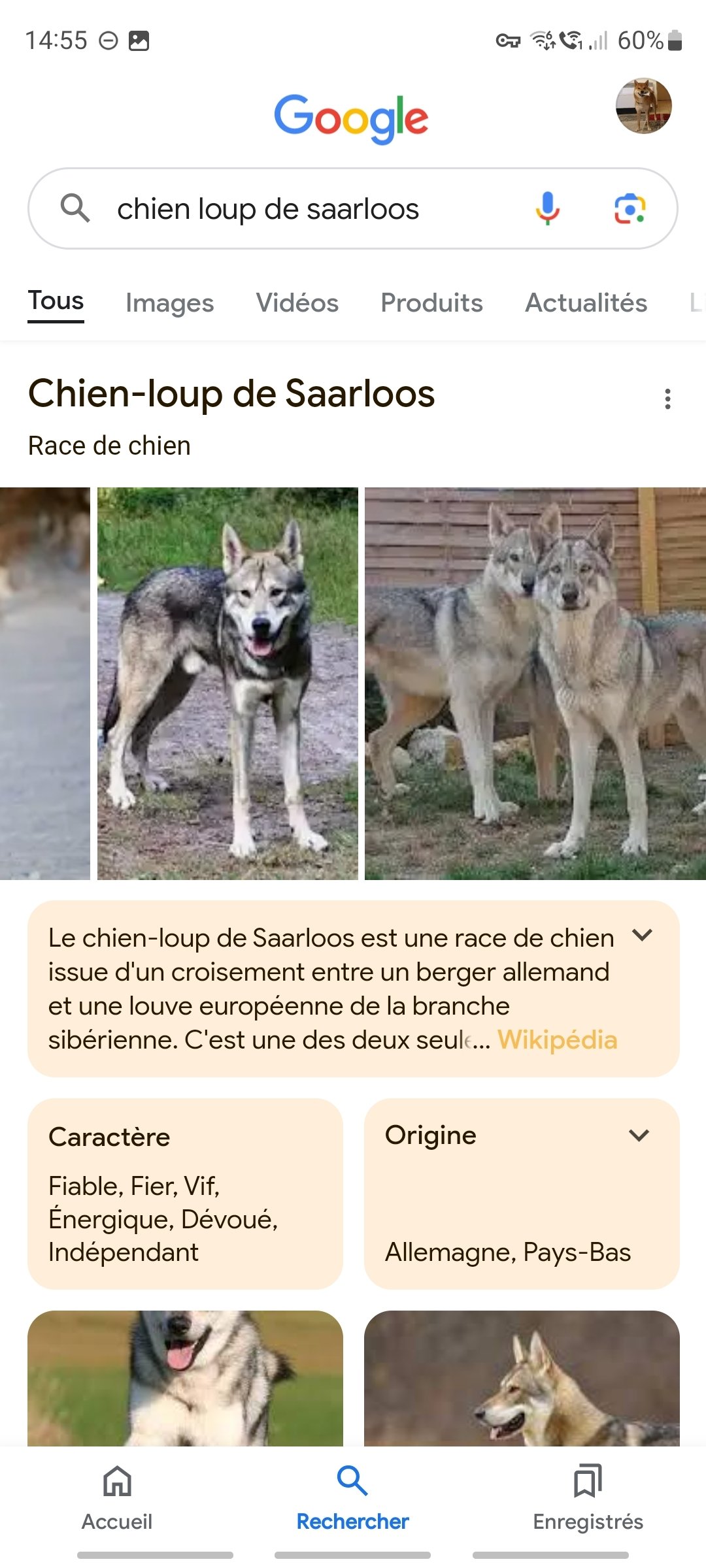
Task: Start voice search with the microphone
Action: [x=548, y=208]
